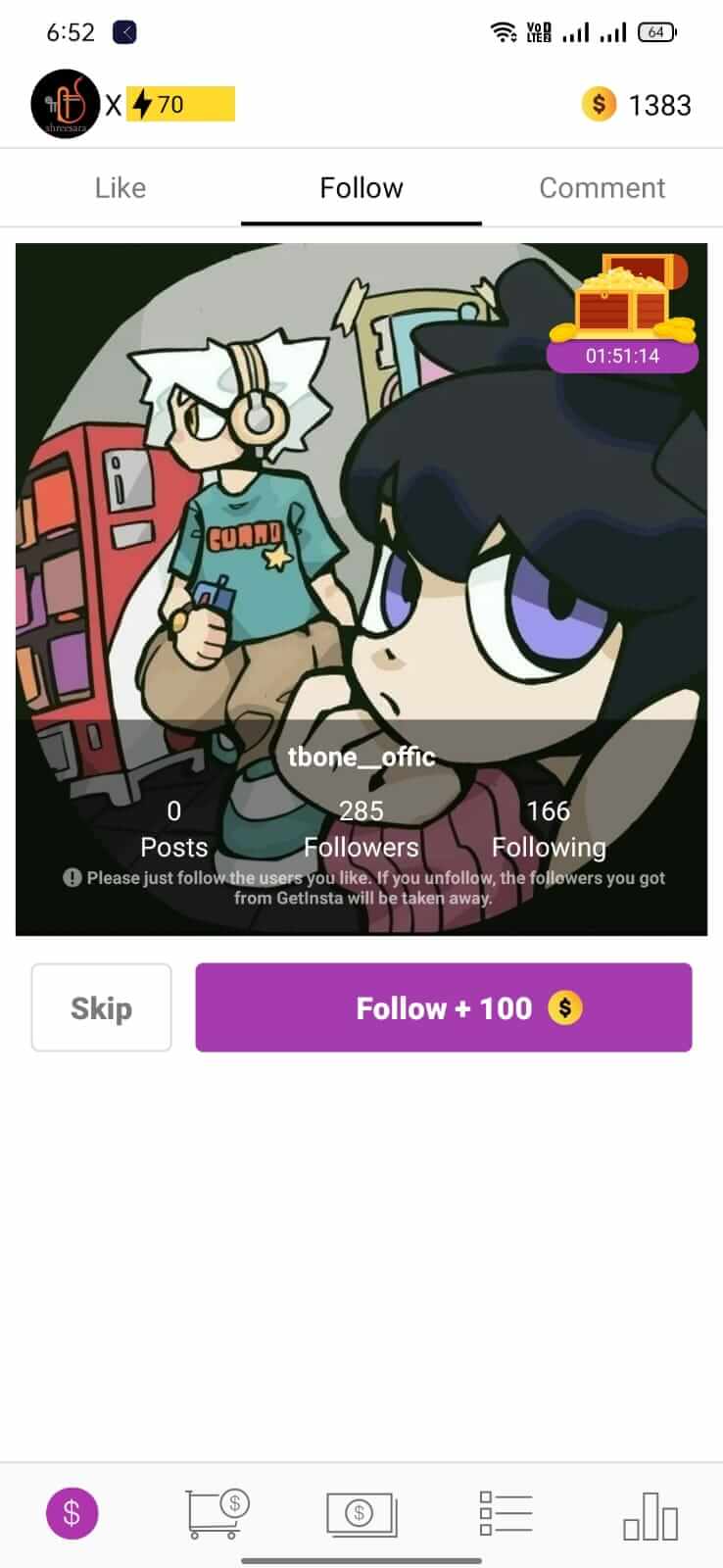
Task: View the 285 Followers count
Action: tap(361, 828)
